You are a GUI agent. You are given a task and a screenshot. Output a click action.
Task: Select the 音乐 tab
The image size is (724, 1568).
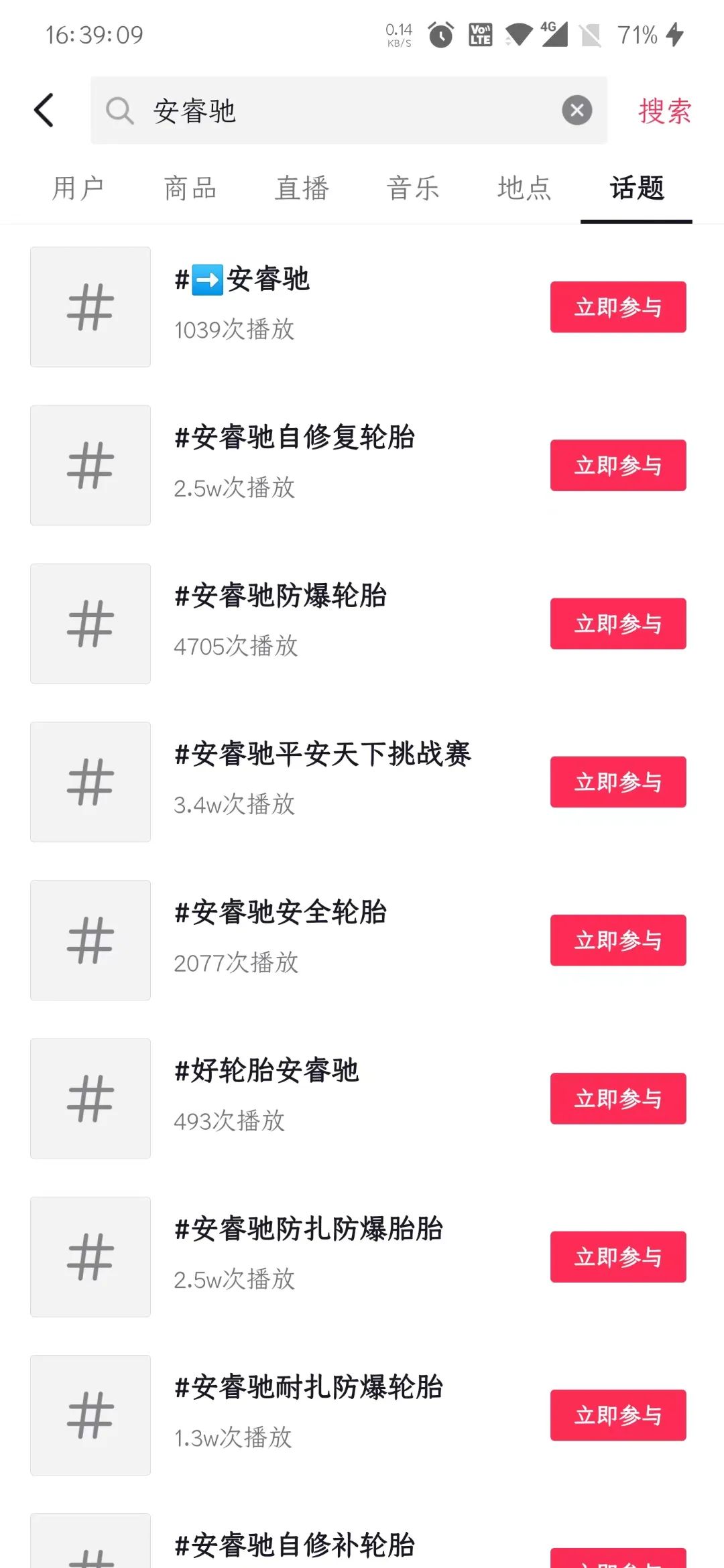click(413, 188)
